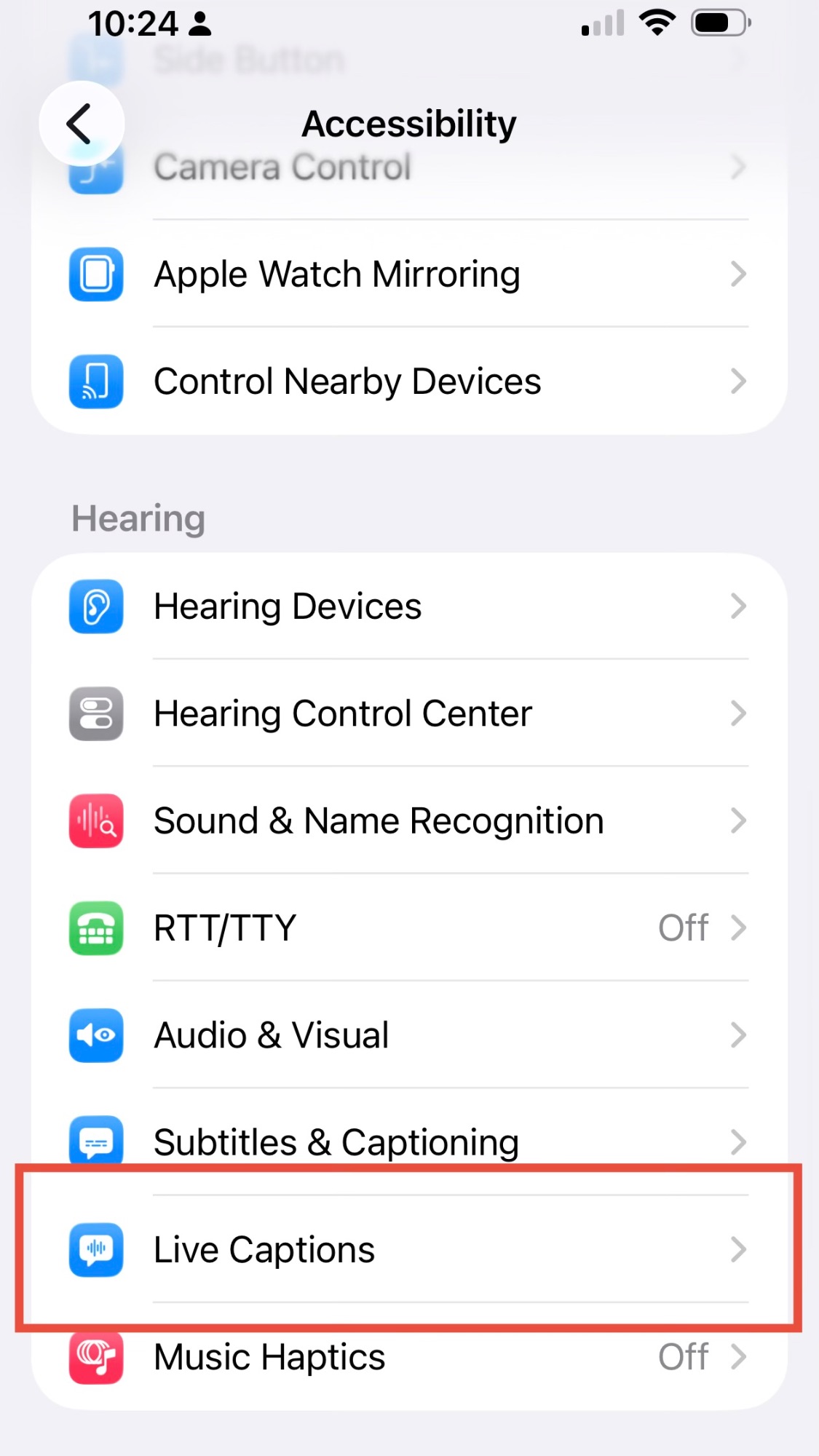
Task: Open Live Captions settings
Action: click(408, 1249)
